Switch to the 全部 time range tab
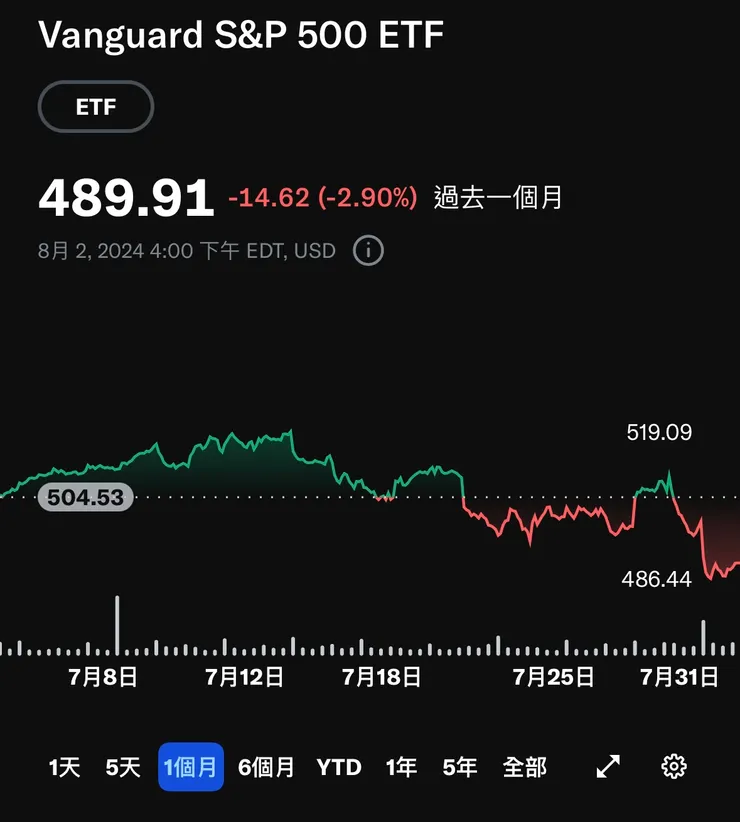 525,767
